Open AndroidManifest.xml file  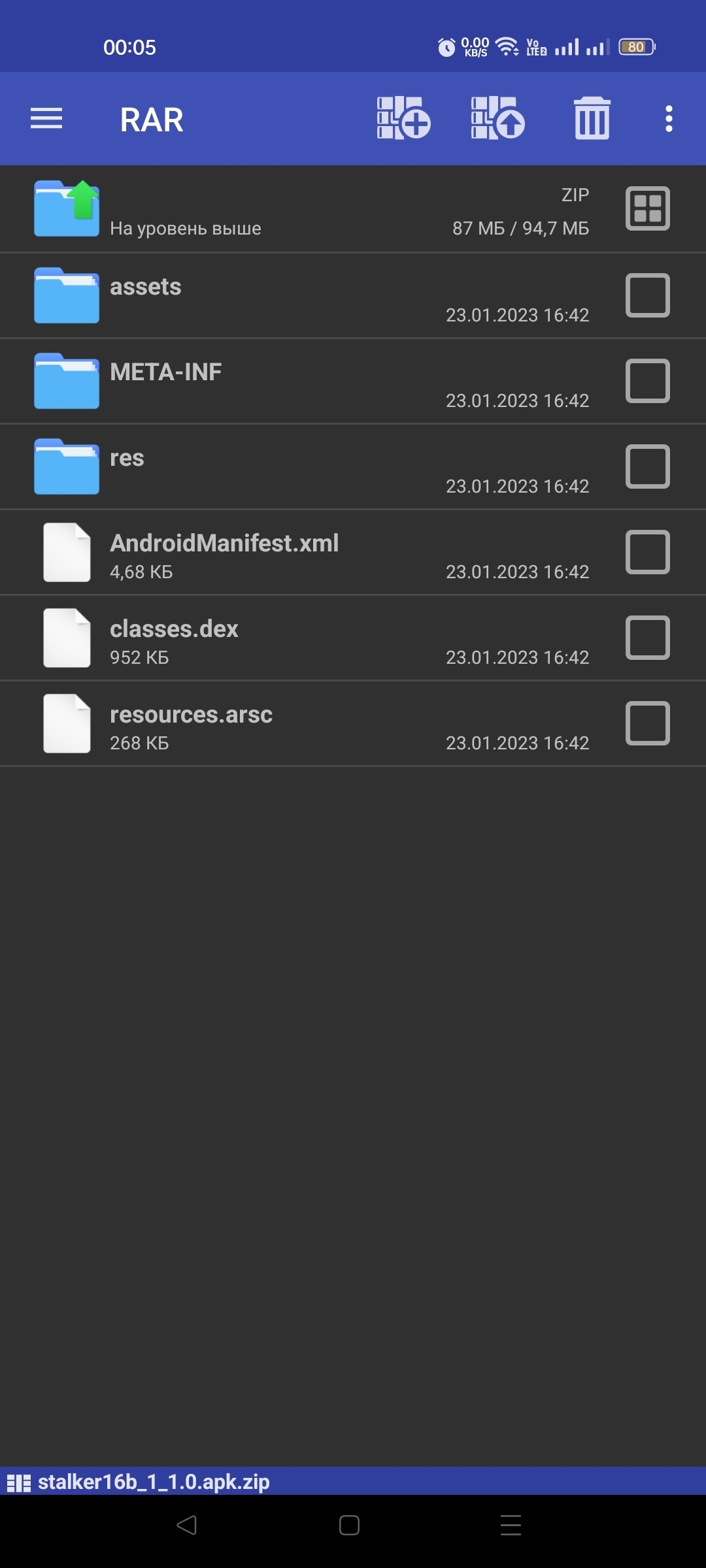click(x=307, y=552)
